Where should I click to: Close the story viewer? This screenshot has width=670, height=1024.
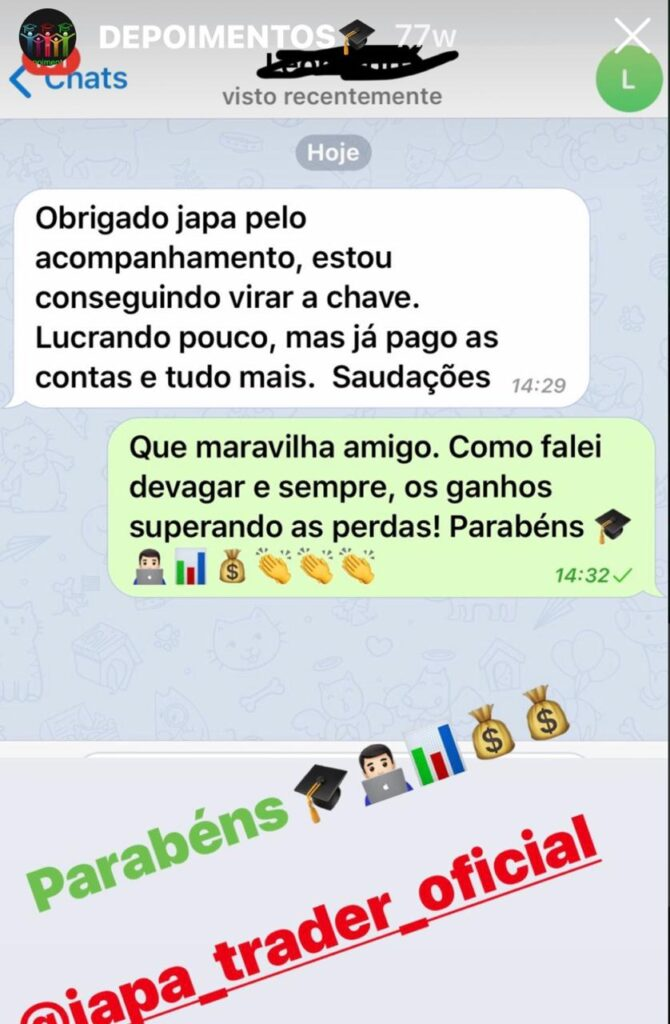point(632,36)
